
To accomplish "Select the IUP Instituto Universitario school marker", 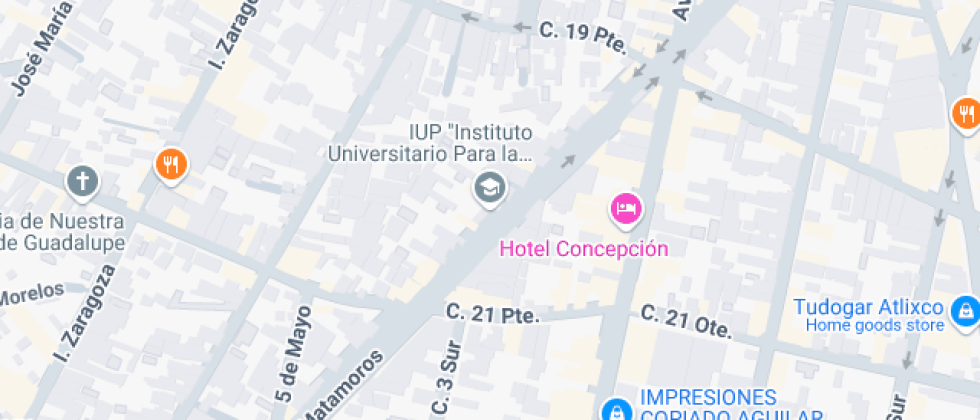I will [x=489, y=186].
